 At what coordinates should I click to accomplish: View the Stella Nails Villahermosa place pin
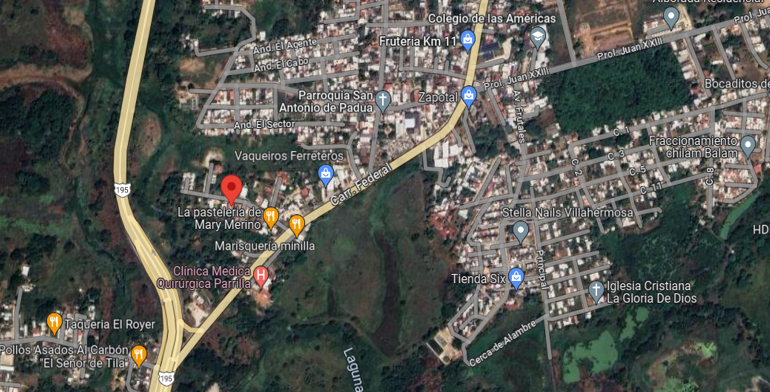tap(520, 231)
